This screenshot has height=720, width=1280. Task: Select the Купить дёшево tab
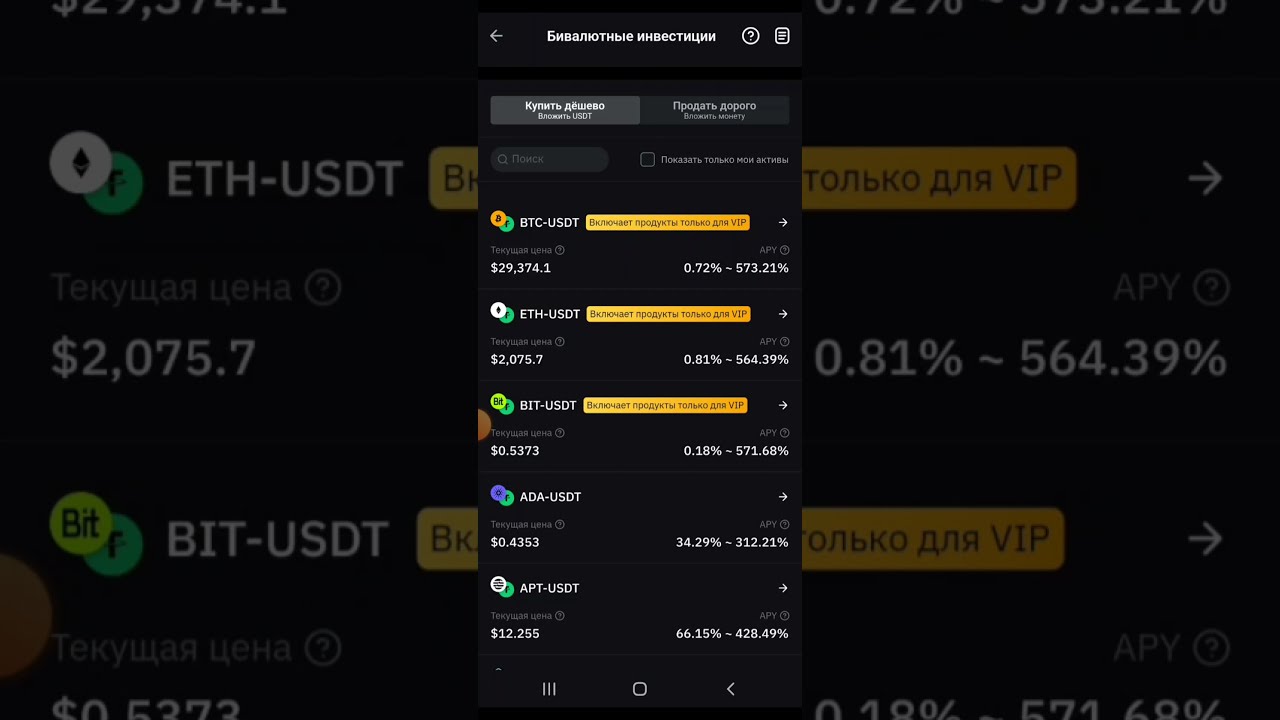click(565, 110)
